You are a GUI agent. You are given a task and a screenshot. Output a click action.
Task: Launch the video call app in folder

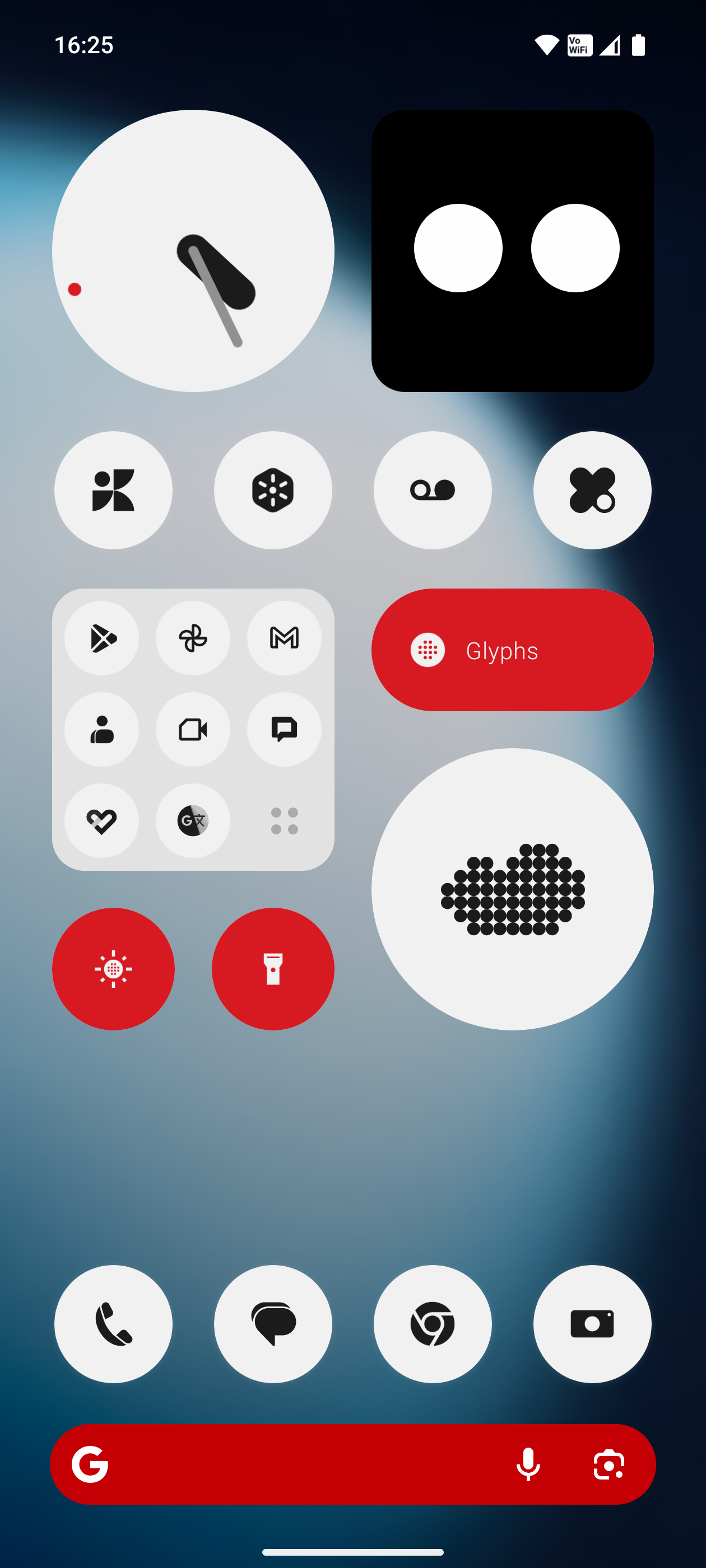point(193,729)
